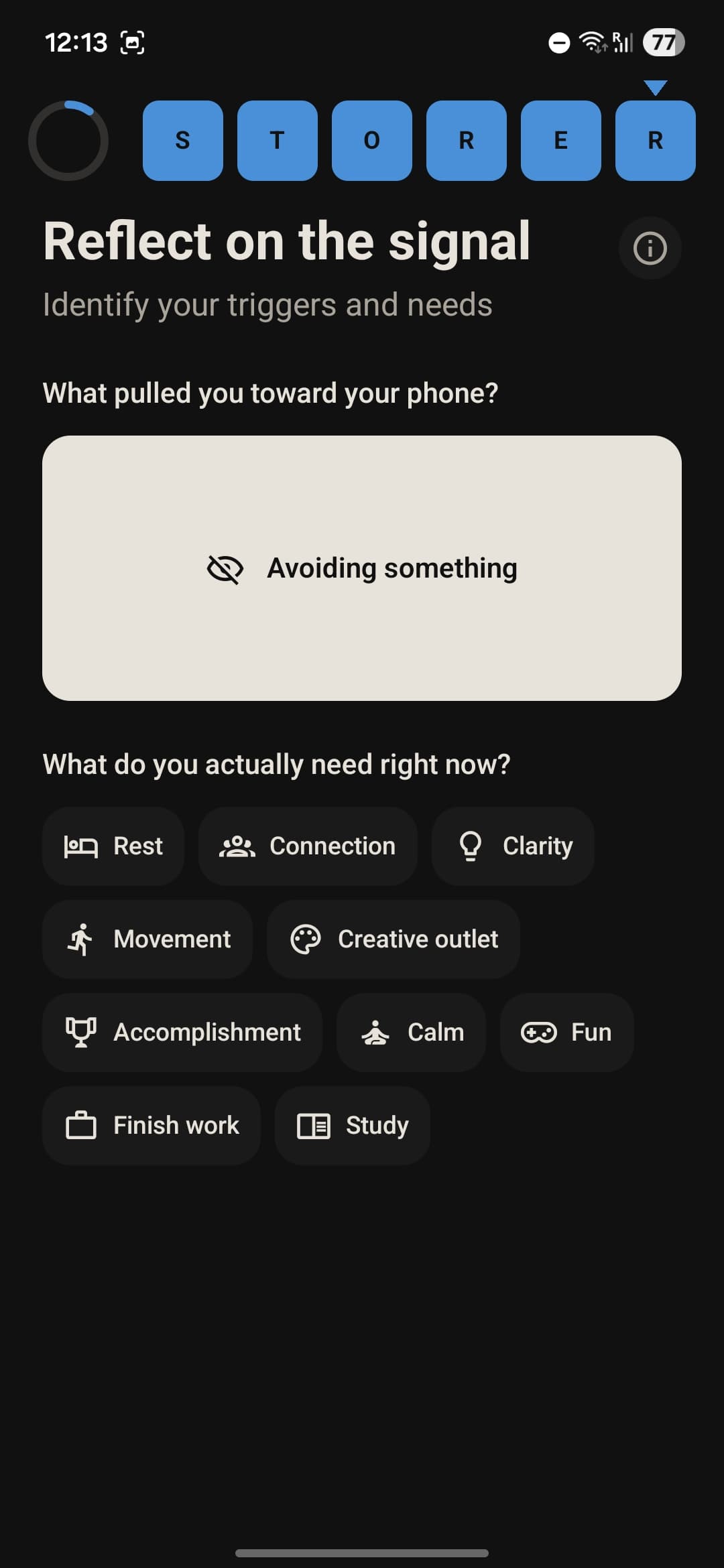Select the lightbulb icon on the Clarity chip
The width and height of the screenshot is (724, 1568).
click(x=471, y=845)
